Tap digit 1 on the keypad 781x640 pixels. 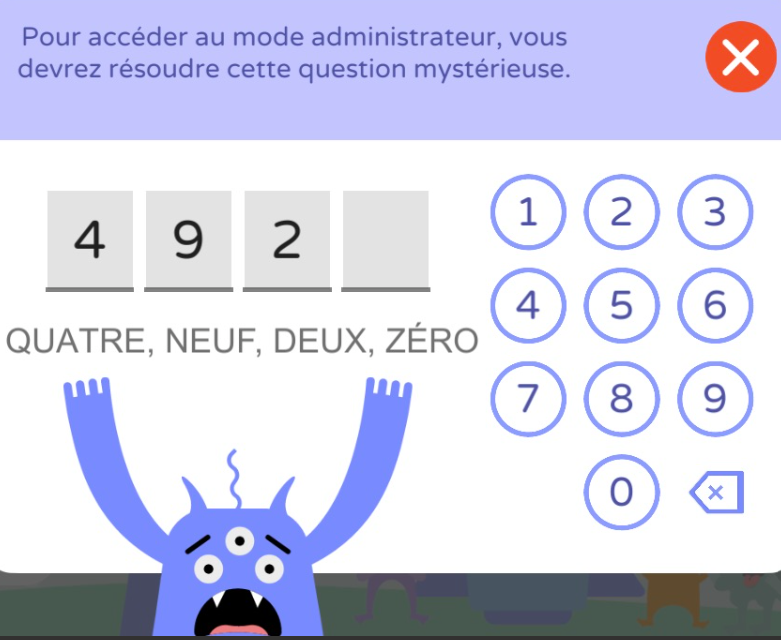coord(528,212)
